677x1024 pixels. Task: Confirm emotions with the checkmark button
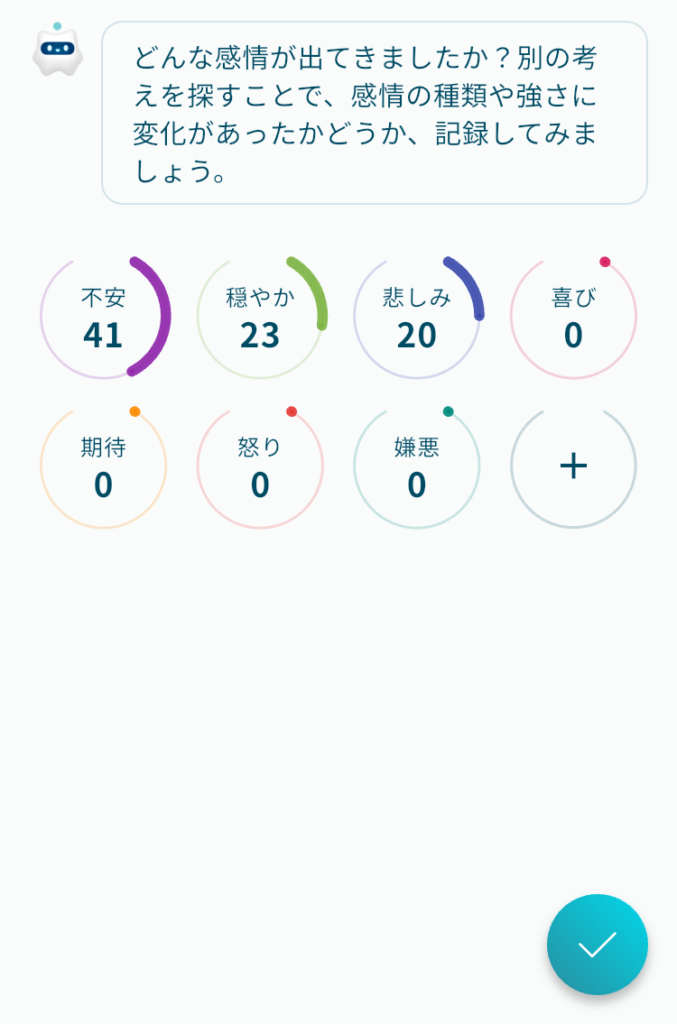(597, 944)
